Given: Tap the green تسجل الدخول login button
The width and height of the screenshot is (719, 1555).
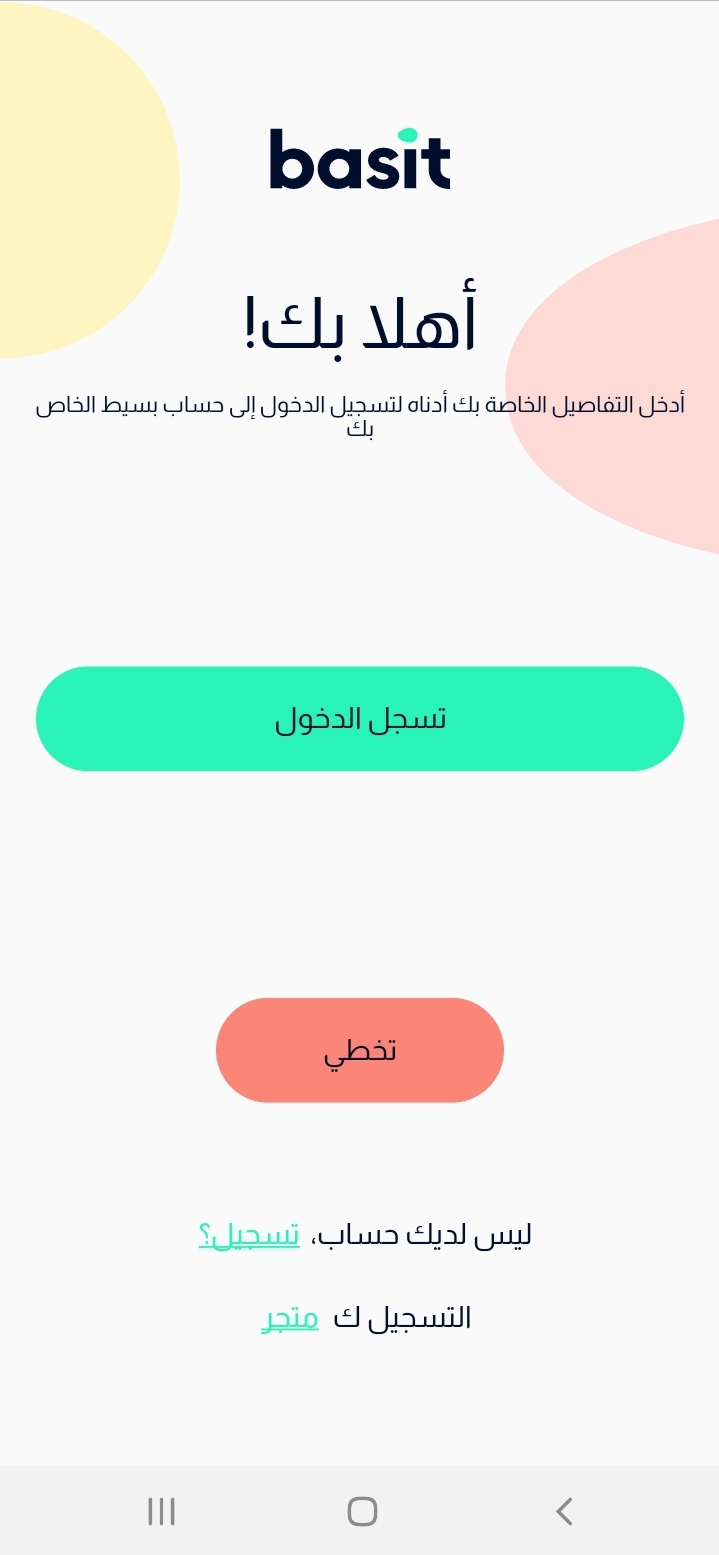Looking at the screenshot, I should pos(359,719).
